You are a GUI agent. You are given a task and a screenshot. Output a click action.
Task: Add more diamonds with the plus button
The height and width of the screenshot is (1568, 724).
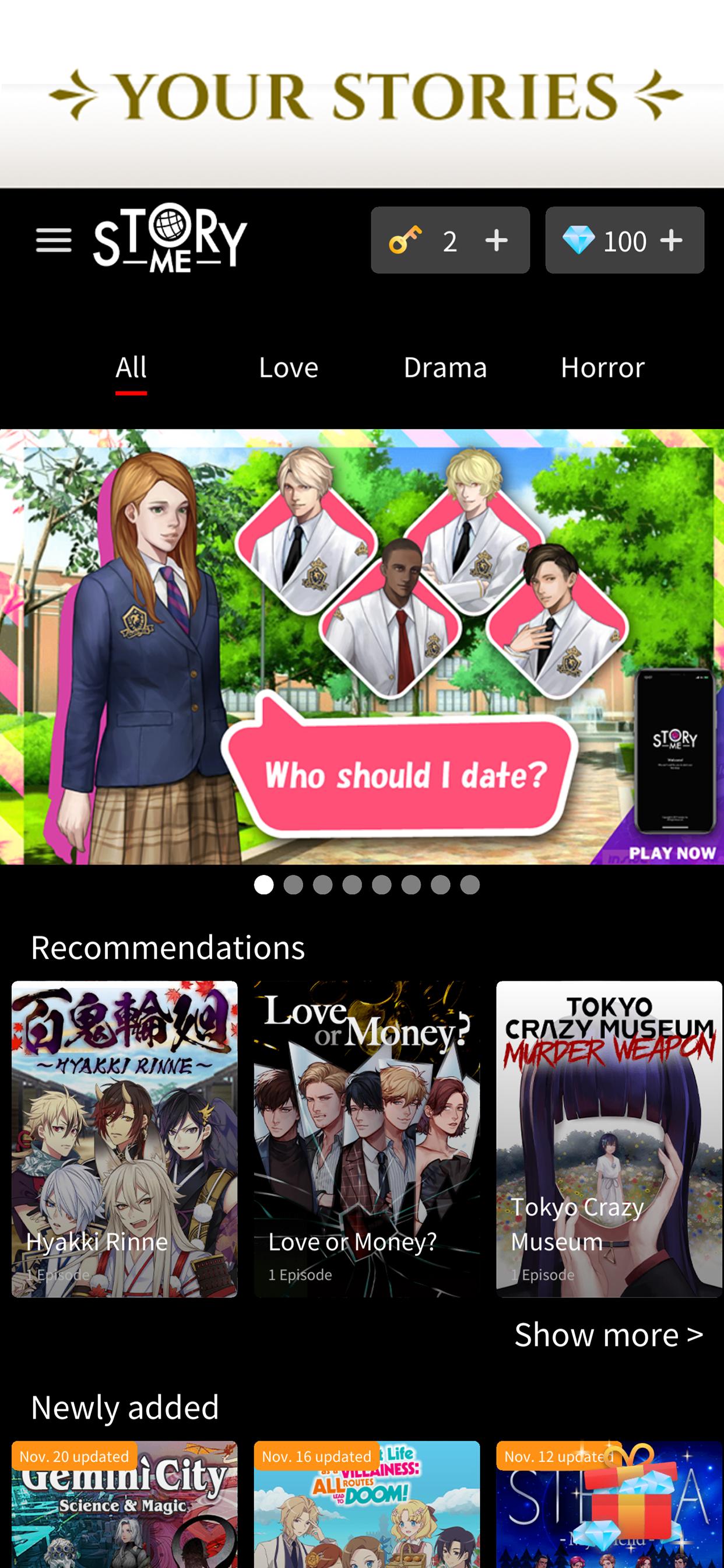[x=671, y=240]
